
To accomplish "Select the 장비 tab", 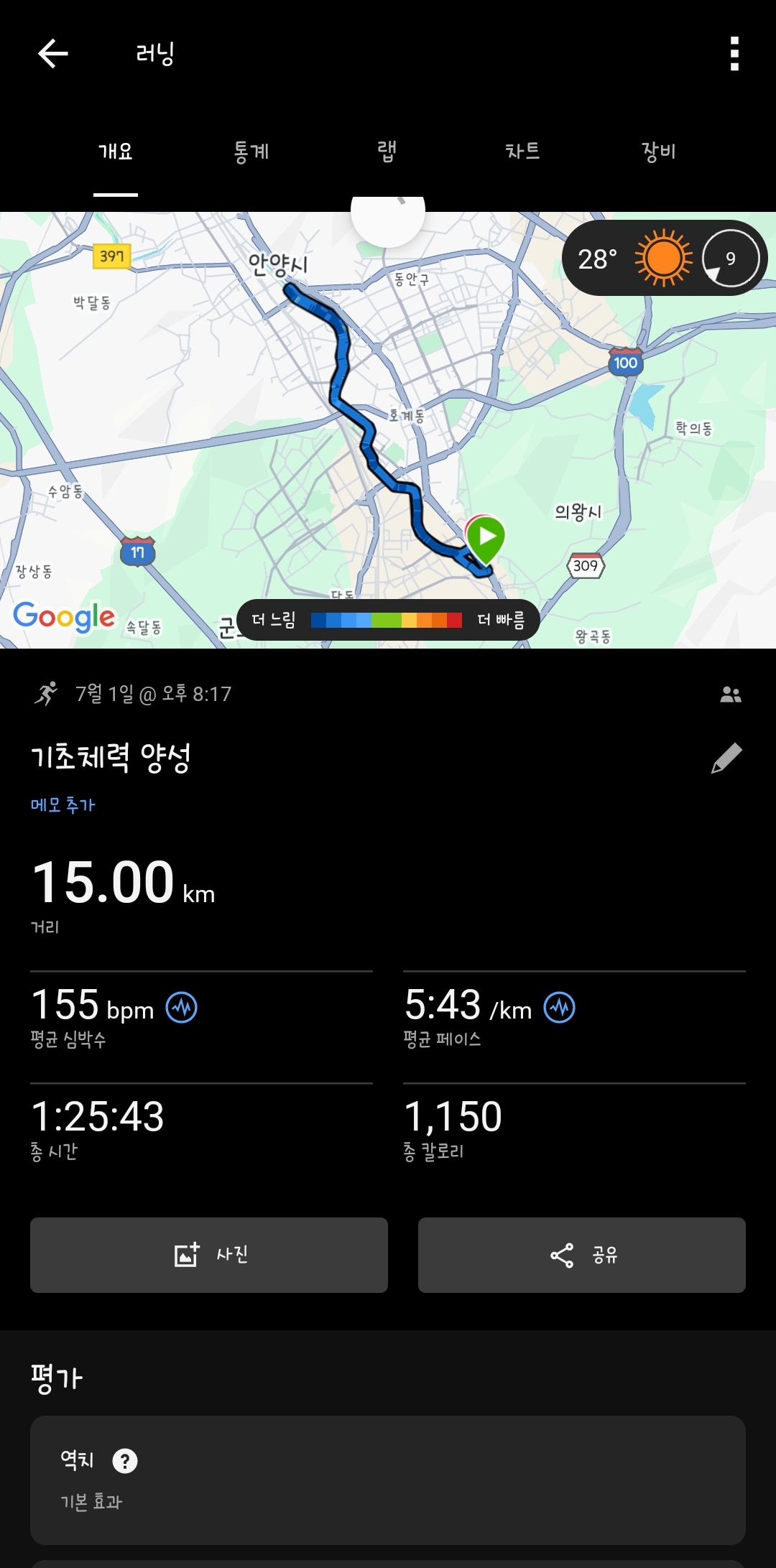I will (658, 152).
